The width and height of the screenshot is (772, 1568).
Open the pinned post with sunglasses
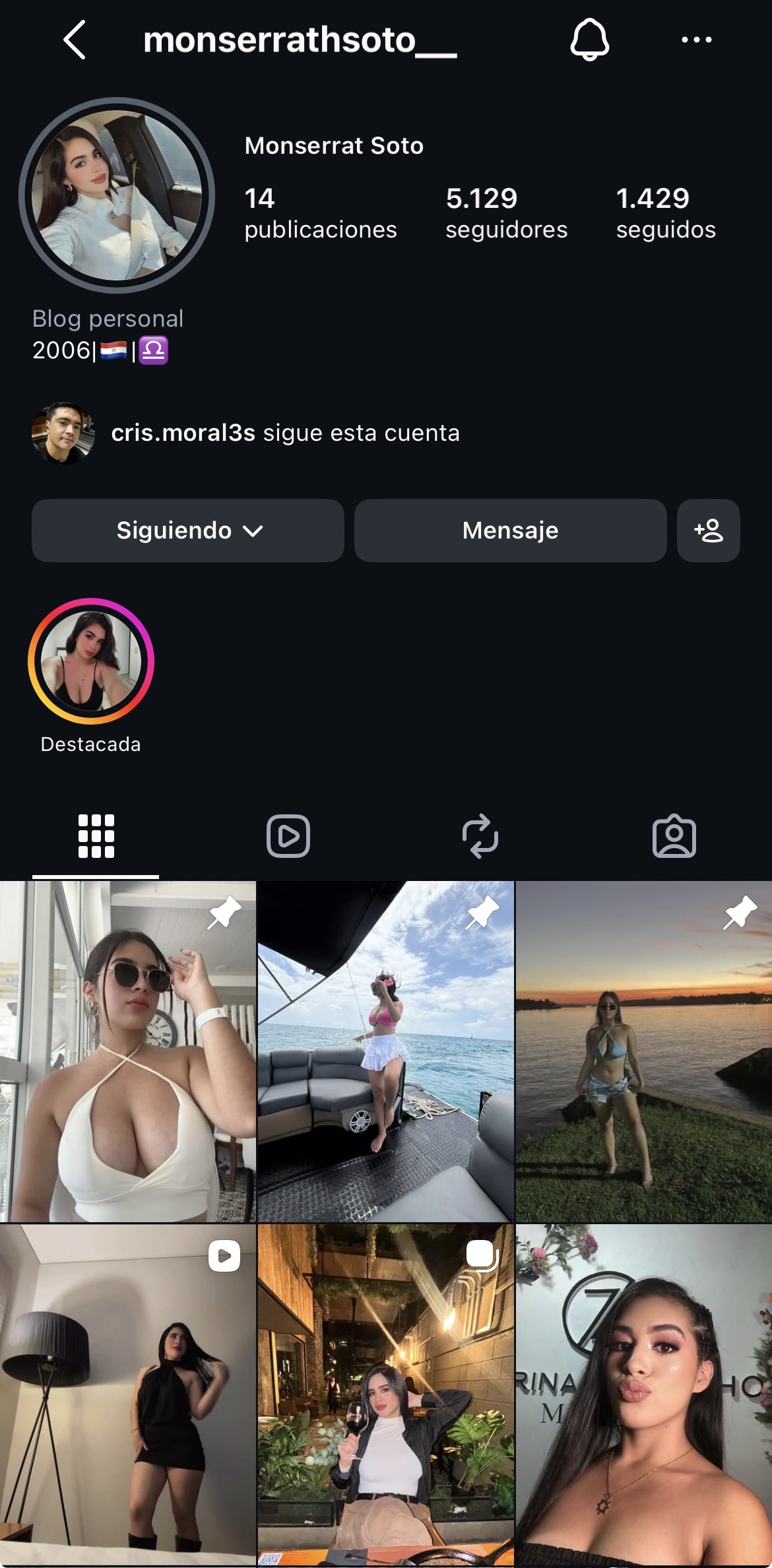(128, 1051)
